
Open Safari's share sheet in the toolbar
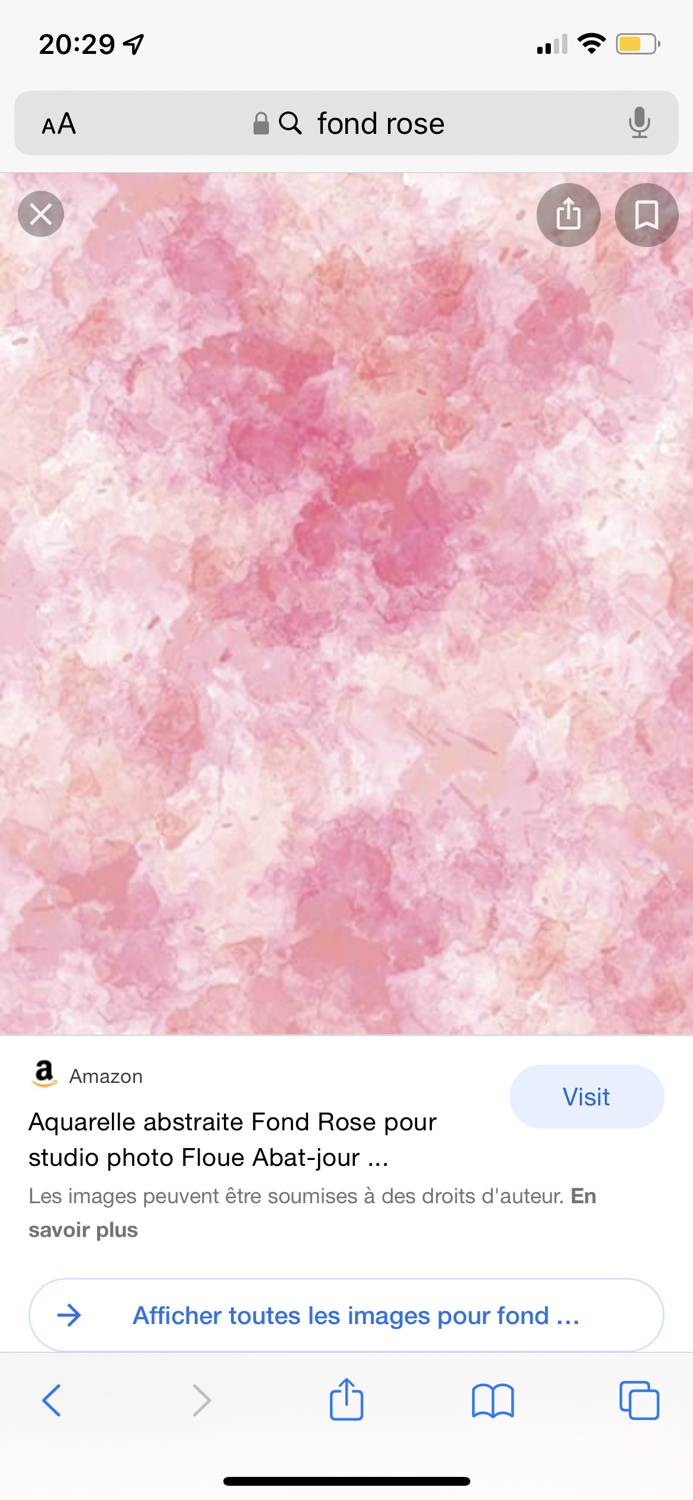coord(346,1400)
